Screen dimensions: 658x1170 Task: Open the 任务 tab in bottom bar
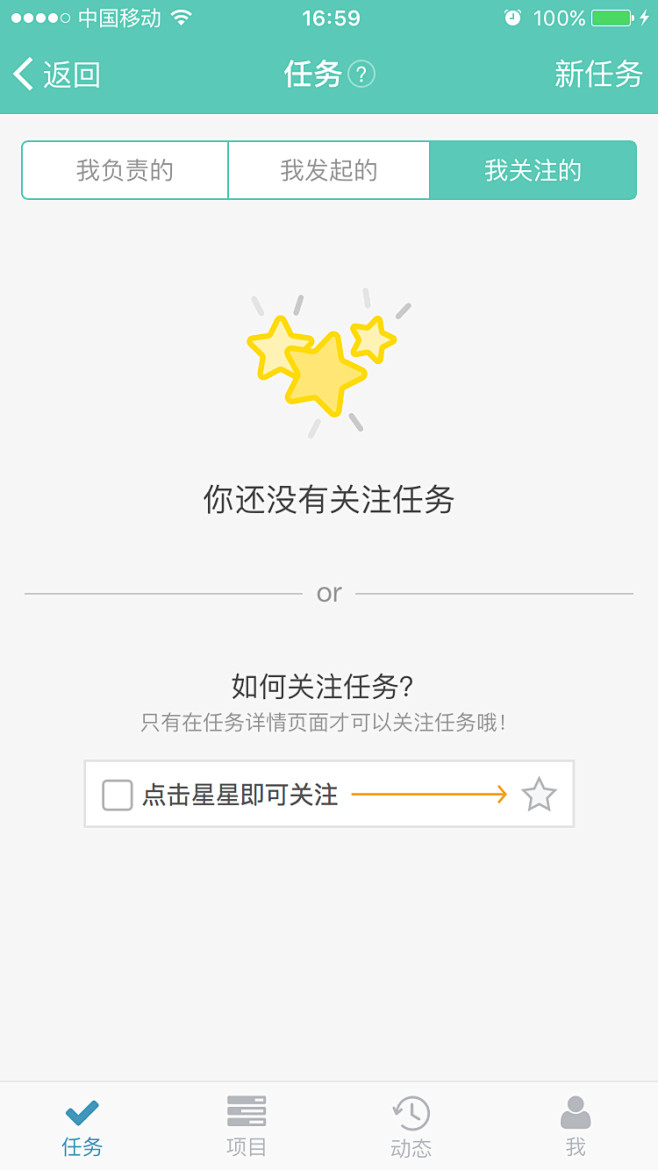click(x=82, y=1126)
